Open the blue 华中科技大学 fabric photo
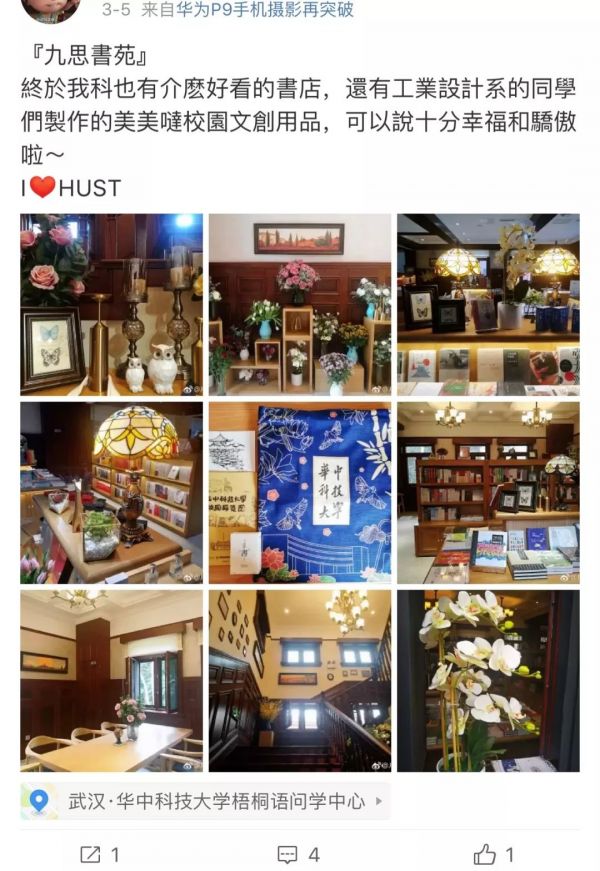 click(299, 492)
